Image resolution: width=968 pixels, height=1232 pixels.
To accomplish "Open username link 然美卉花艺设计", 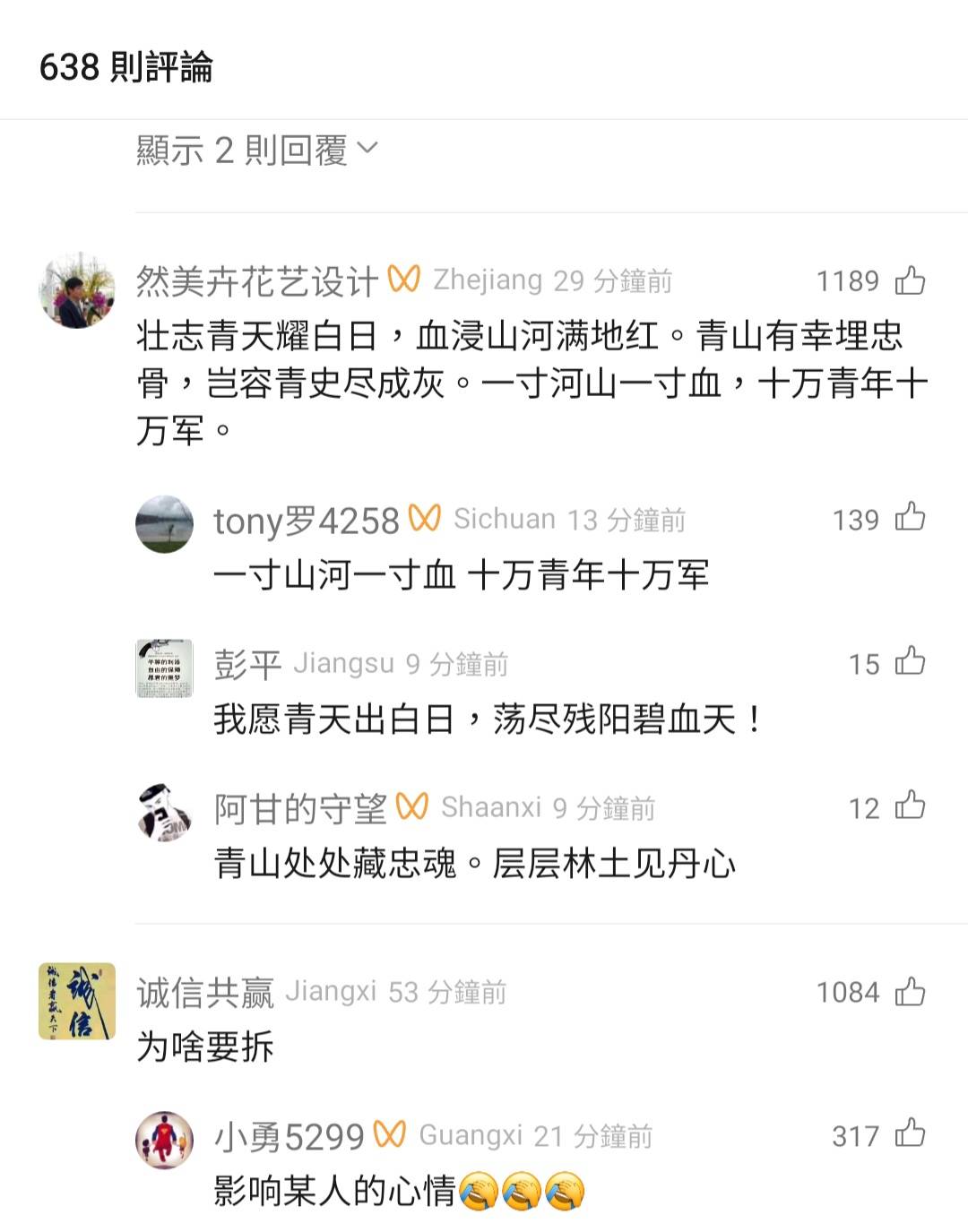I will coord(257,281).
